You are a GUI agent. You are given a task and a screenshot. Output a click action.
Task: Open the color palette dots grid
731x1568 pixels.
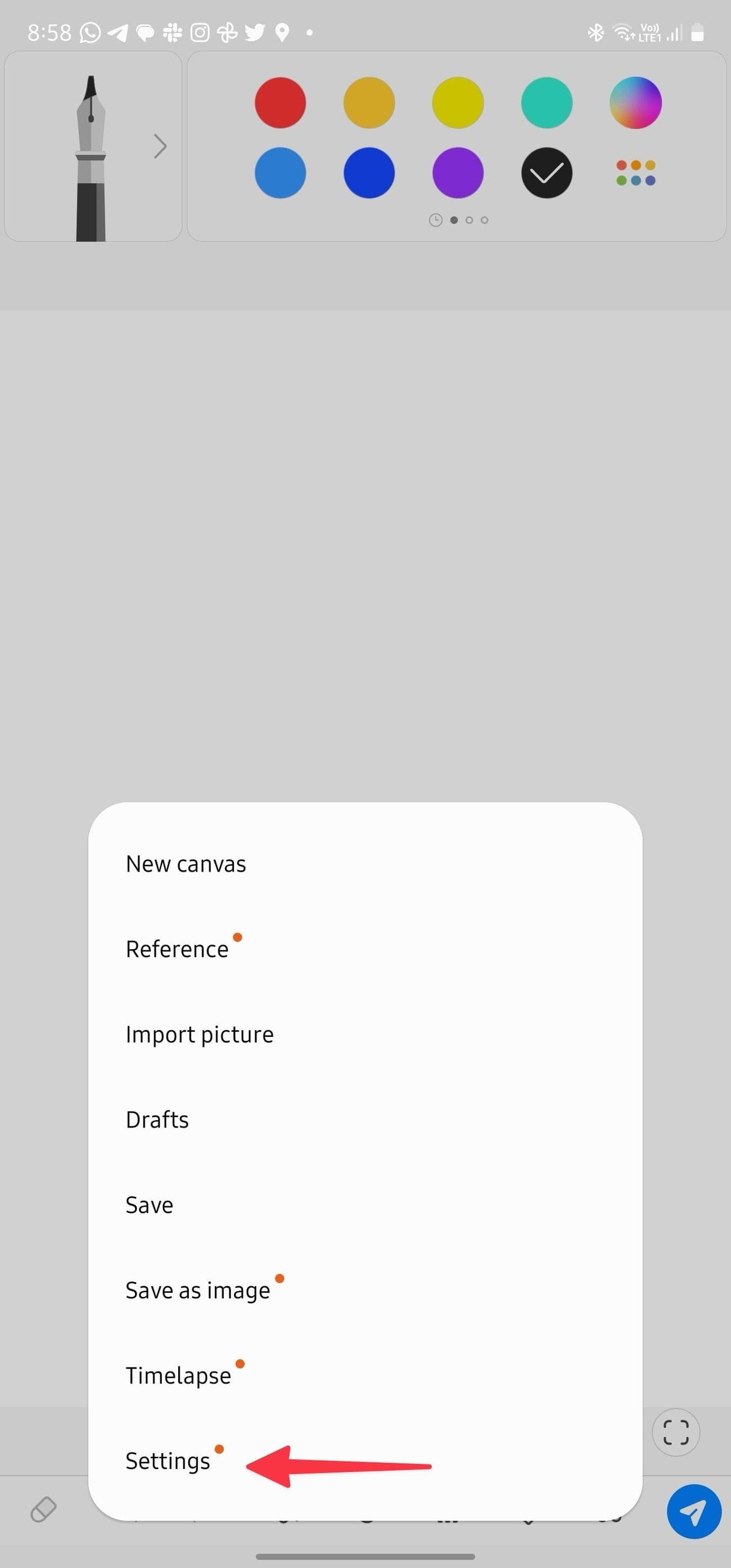pos(635,173)
